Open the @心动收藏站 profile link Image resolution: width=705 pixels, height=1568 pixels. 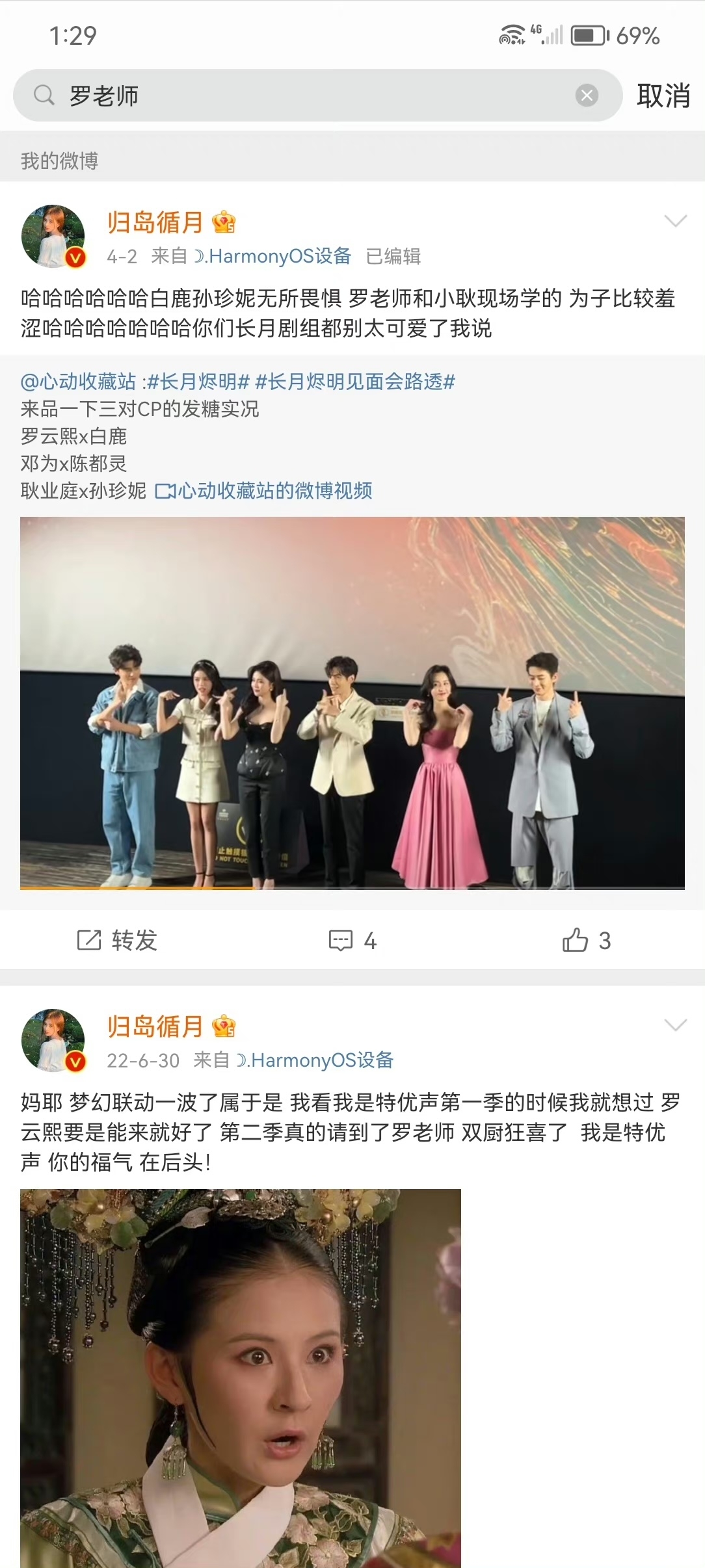click(79, 382)
